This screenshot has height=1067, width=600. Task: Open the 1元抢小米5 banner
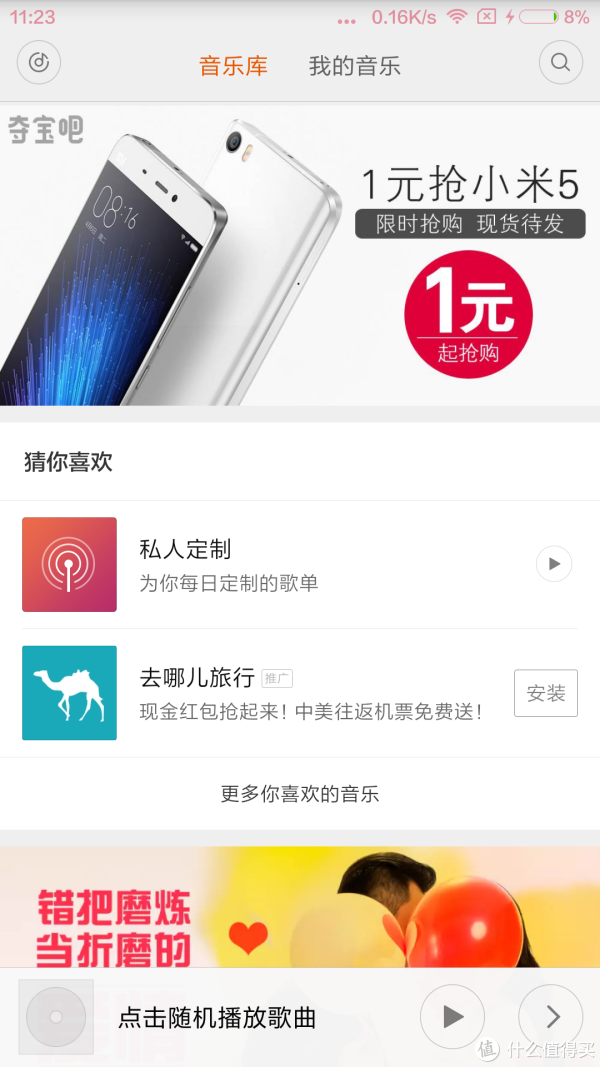click(300, 255)
